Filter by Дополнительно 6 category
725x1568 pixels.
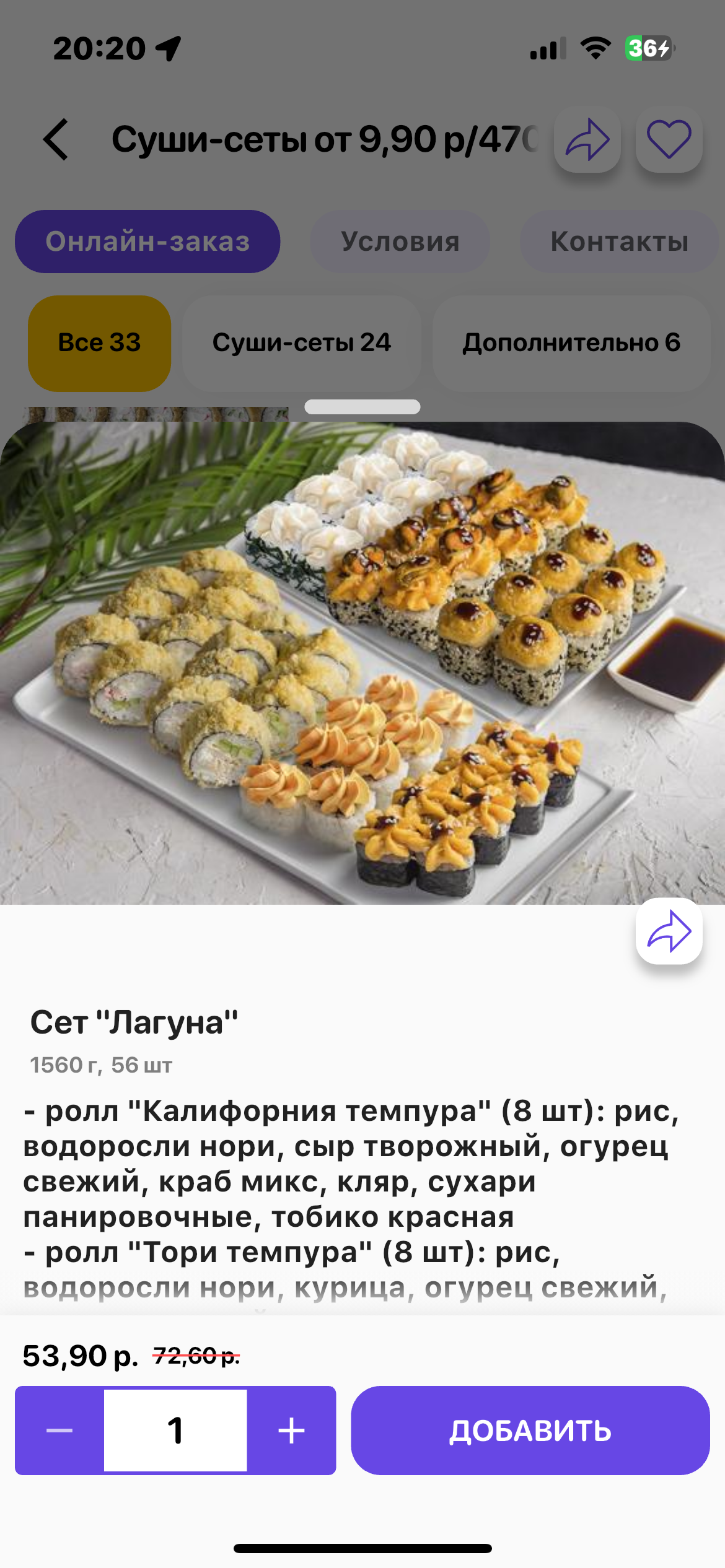click(571, 343)
